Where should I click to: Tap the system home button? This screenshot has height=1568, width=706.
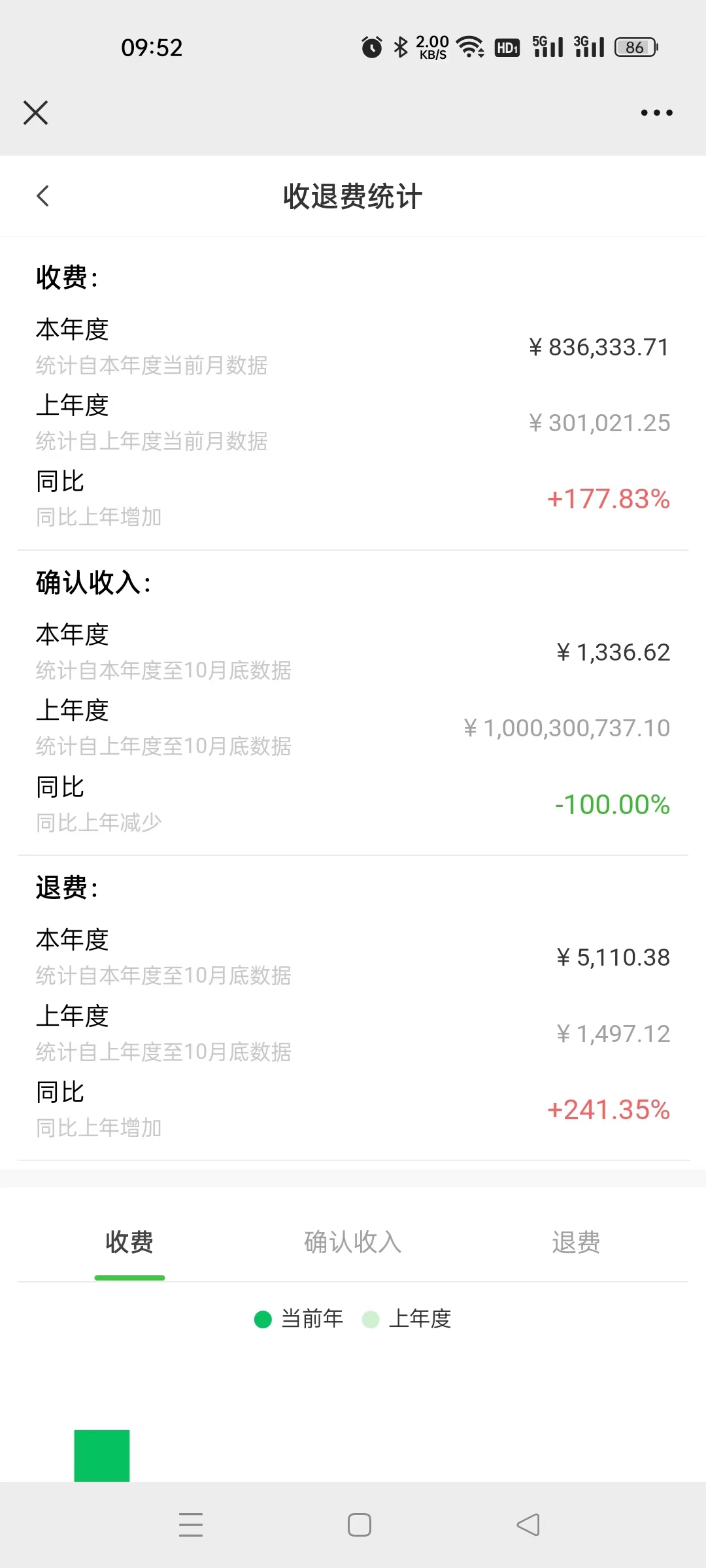pos(360,1525)
